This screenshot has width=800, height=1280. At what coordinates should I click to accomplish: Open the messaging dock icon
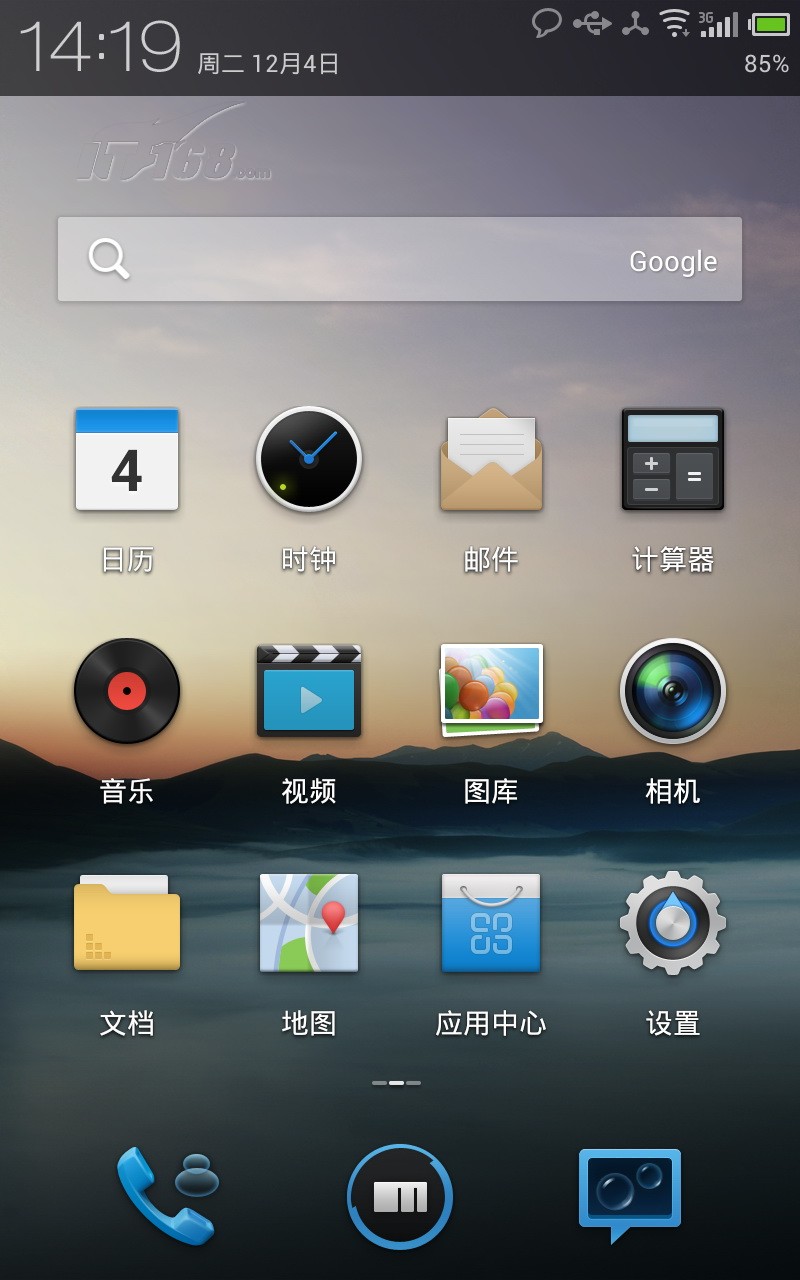coord(630,1193)
